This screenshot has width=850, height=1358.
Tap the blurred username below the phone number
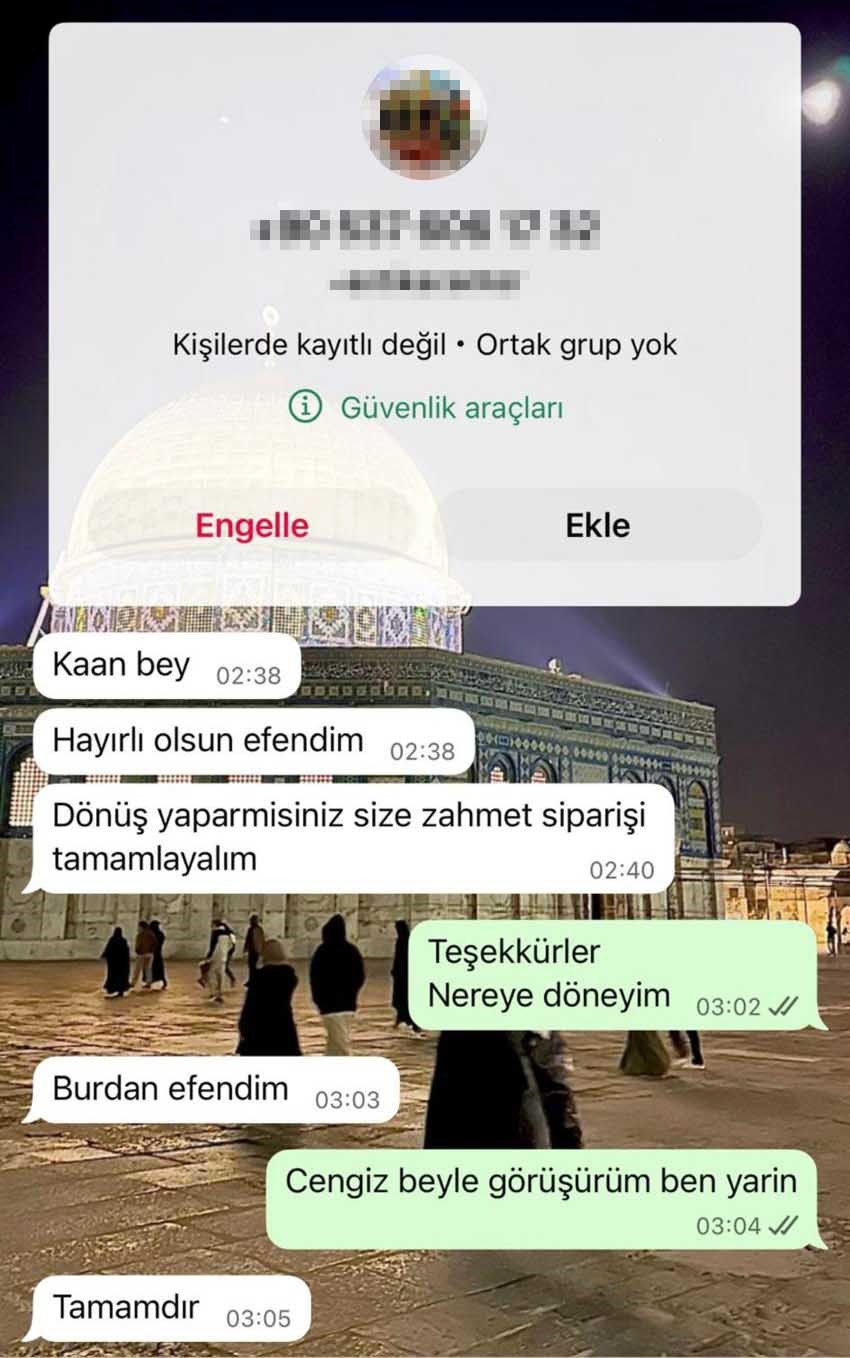click(x=424, y=282)
